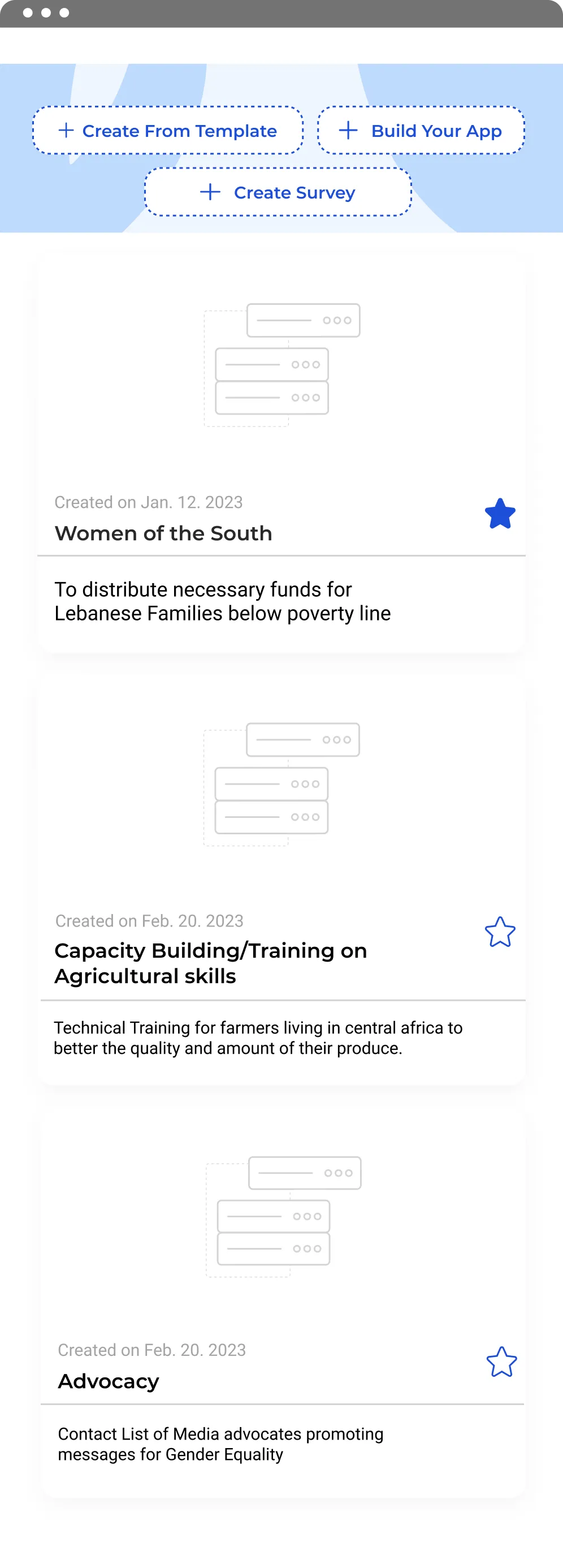Open the Women of the South card
The image size is (563, 1568).
click(x=163, y=533)
